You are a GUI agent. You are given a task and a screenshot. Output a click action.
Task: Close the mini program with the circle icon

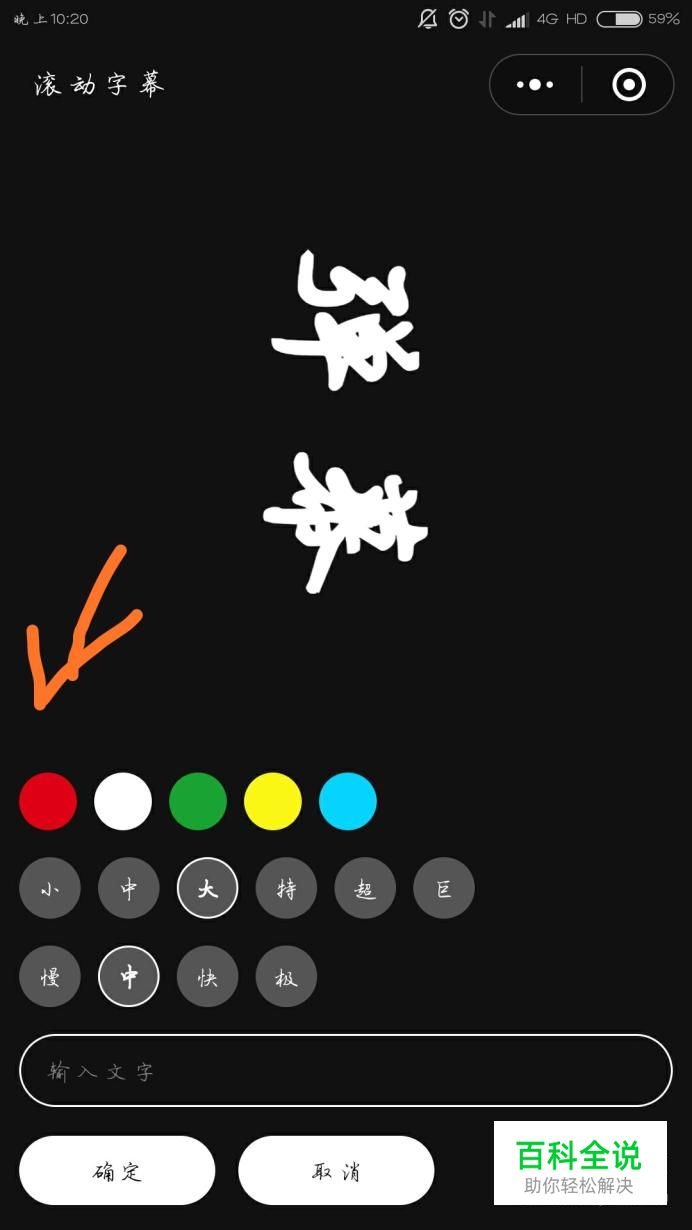[x=628, y=85]
